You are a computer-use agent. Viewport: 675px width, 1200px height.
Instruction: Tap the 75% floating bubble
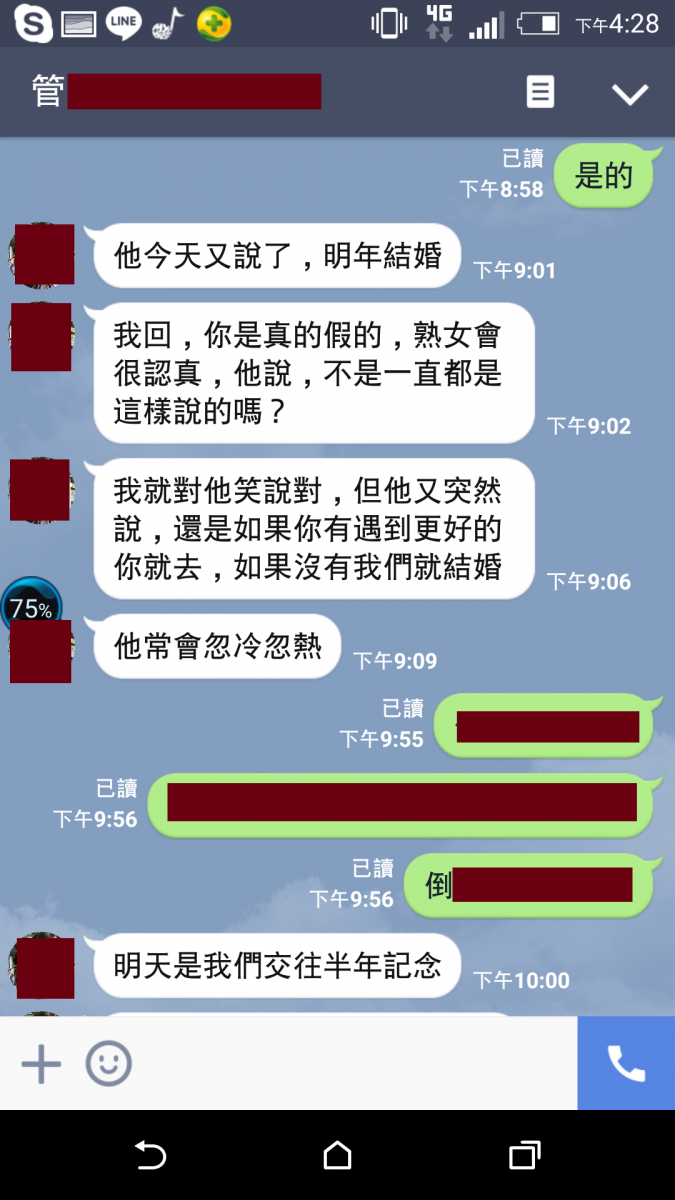32,605
